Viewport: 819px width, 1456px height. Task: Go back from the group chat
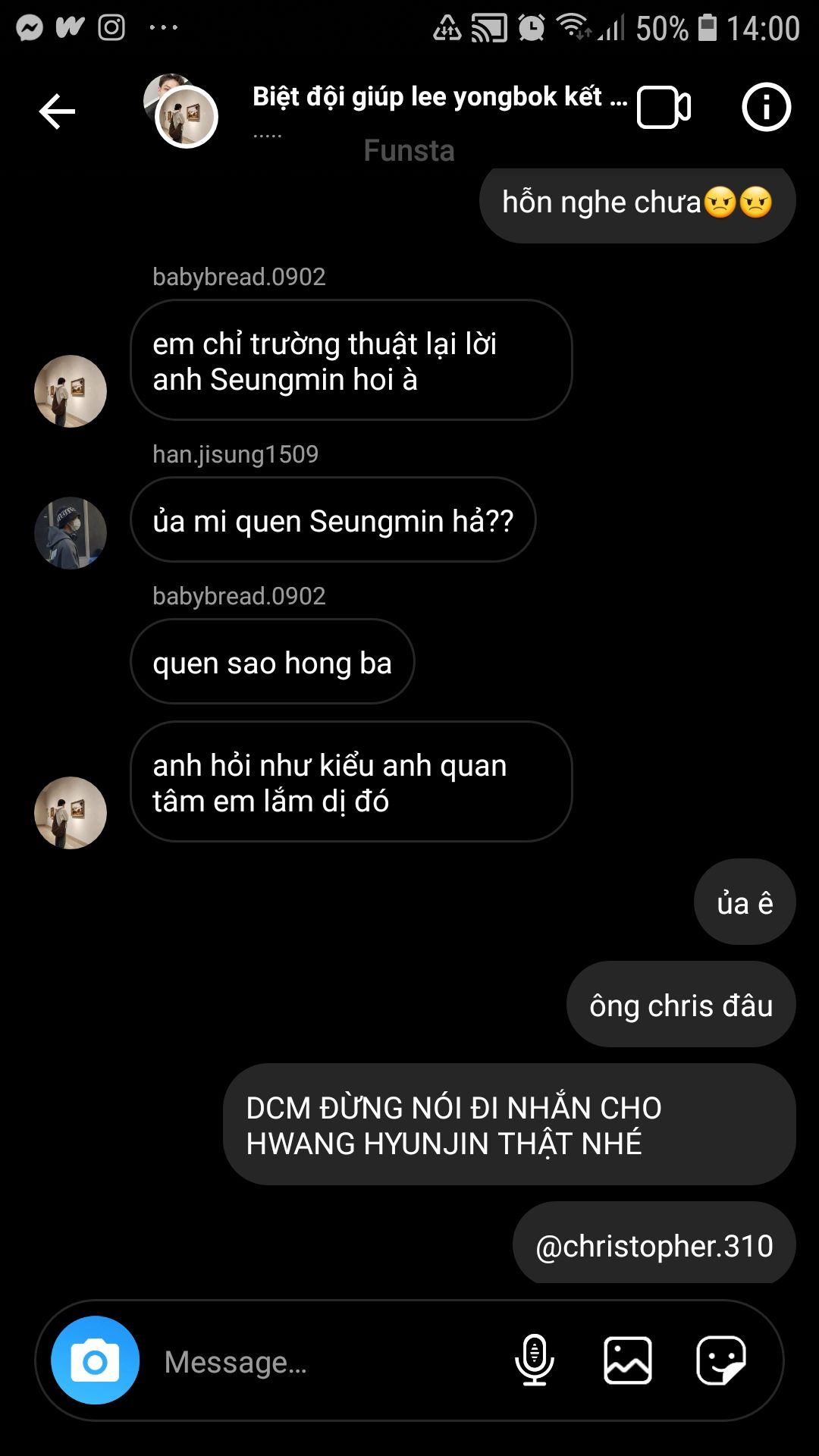coord(57,112)
